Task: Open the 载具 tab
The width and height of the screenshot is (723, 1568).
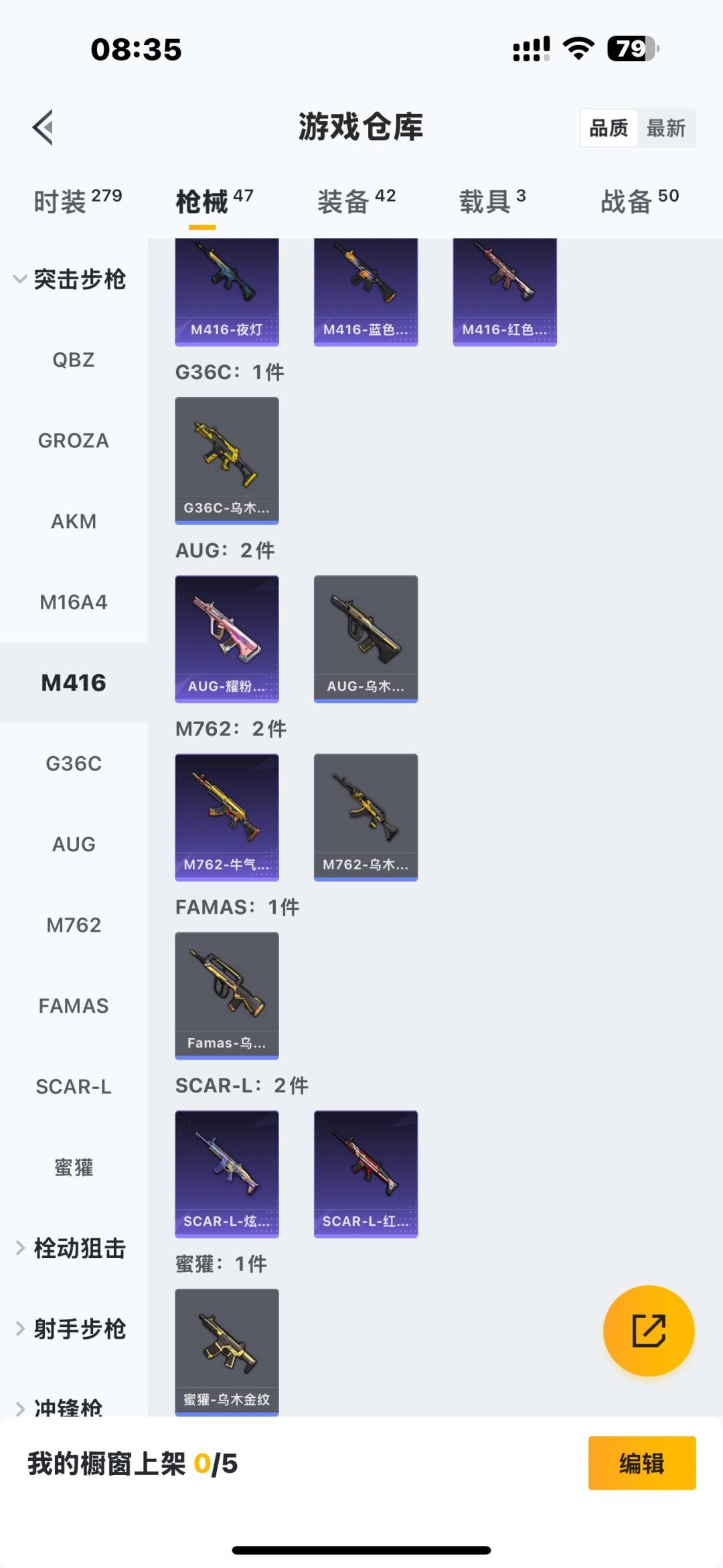Action: (x=492, y=201)
